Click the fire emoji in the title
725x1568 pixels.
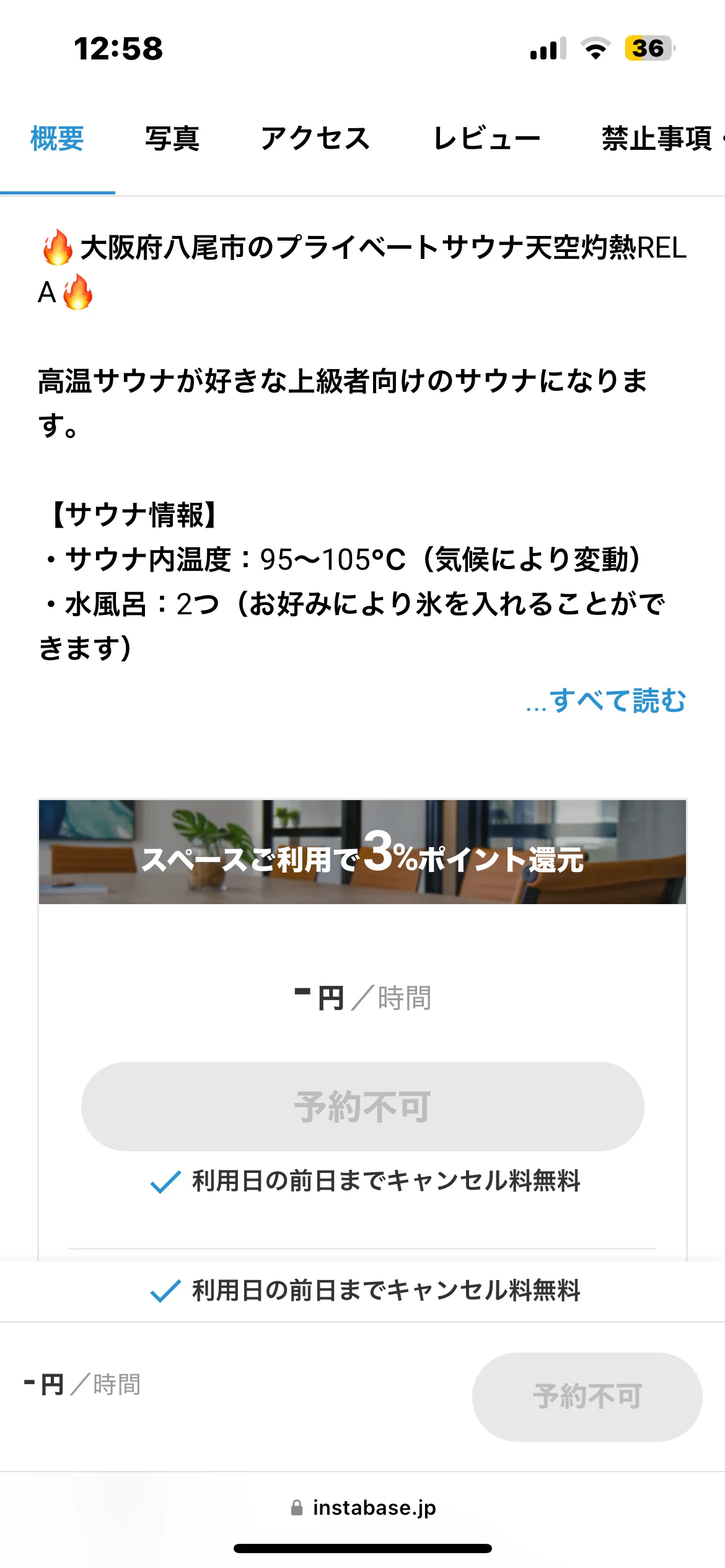tap(57, 248)
